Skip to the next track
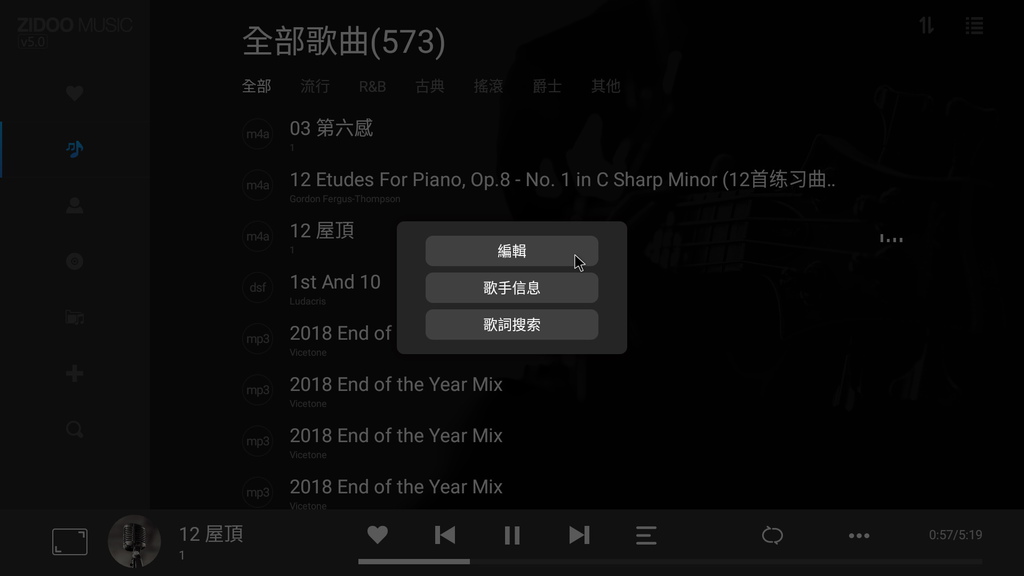 pos(579,535)
